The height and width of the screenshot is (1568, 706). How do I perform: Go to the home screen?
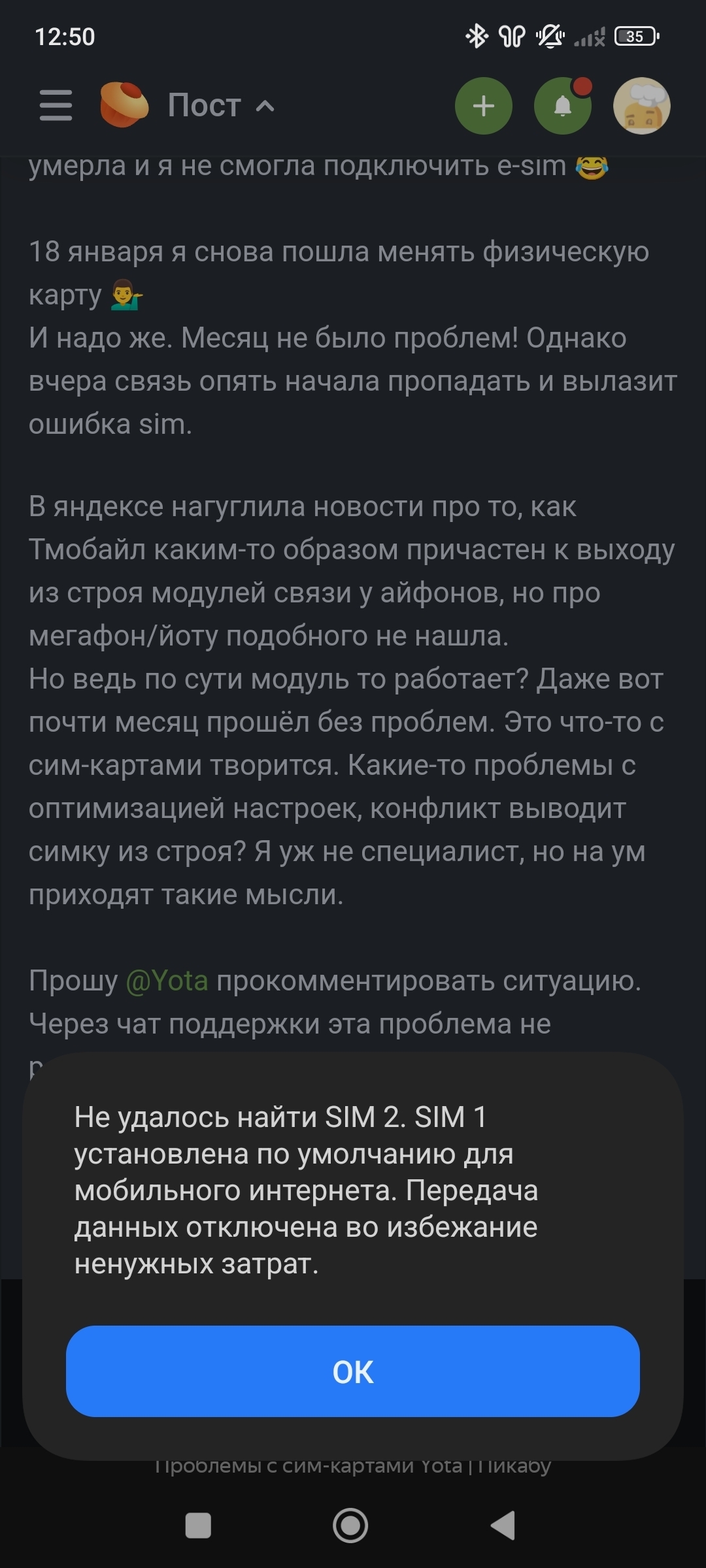click(x=350, y=1527)
